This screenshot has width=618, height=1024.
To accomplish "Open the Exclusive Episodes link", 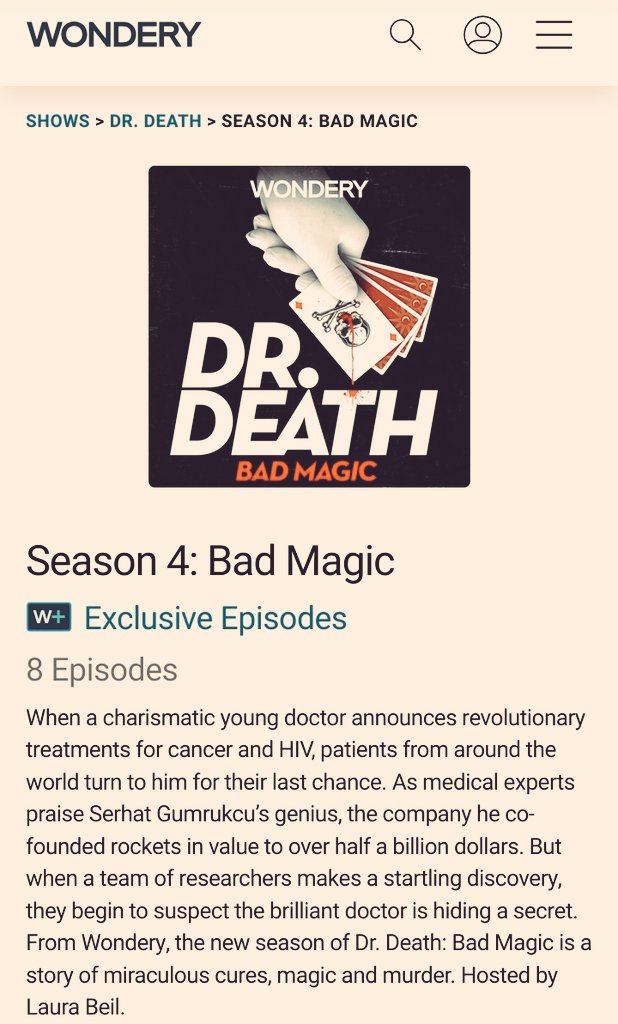I will [215, 618].
